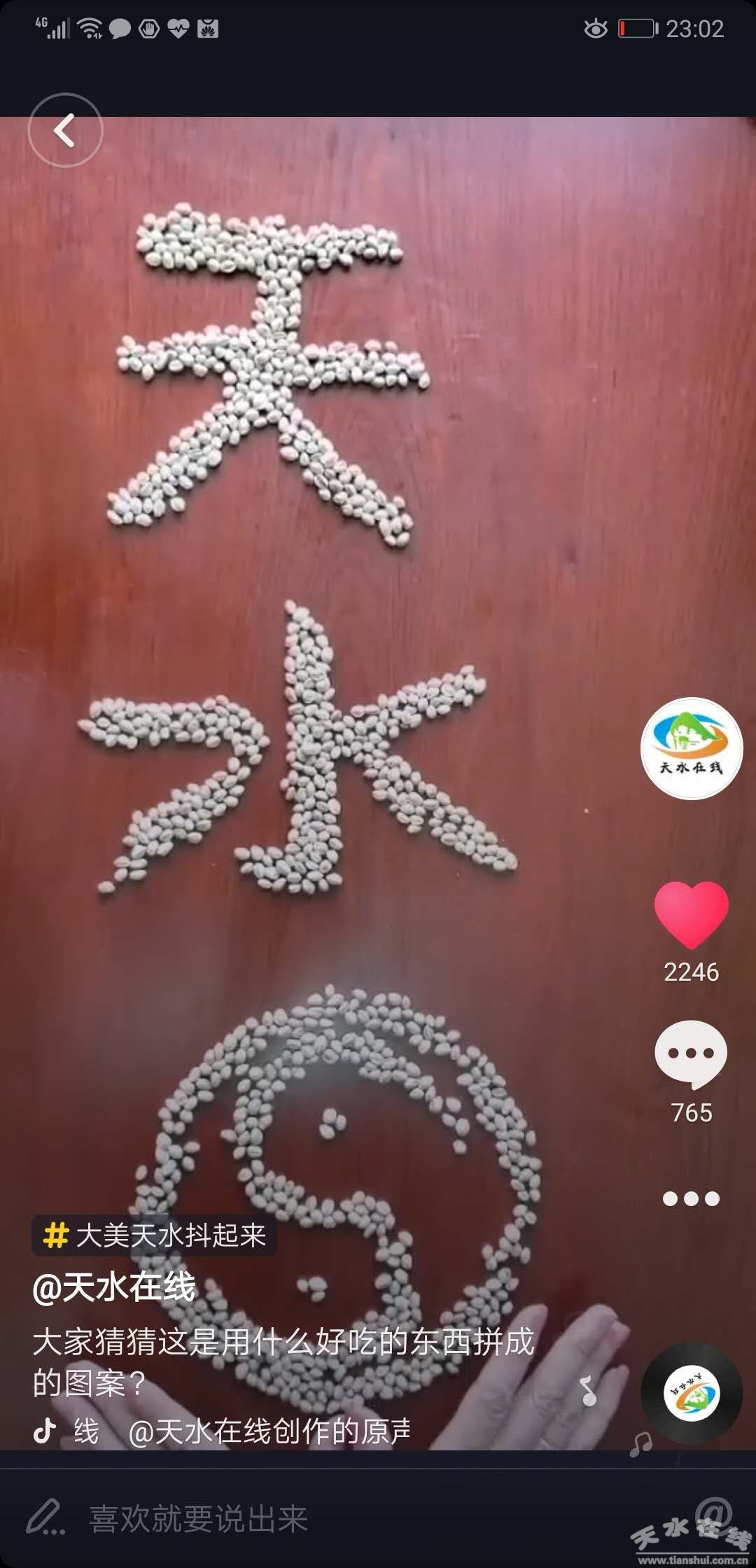This screenshot has height=1568, width=756.
Task: Open 天水在线 profile avatar
Action: [x=692, y=748]
